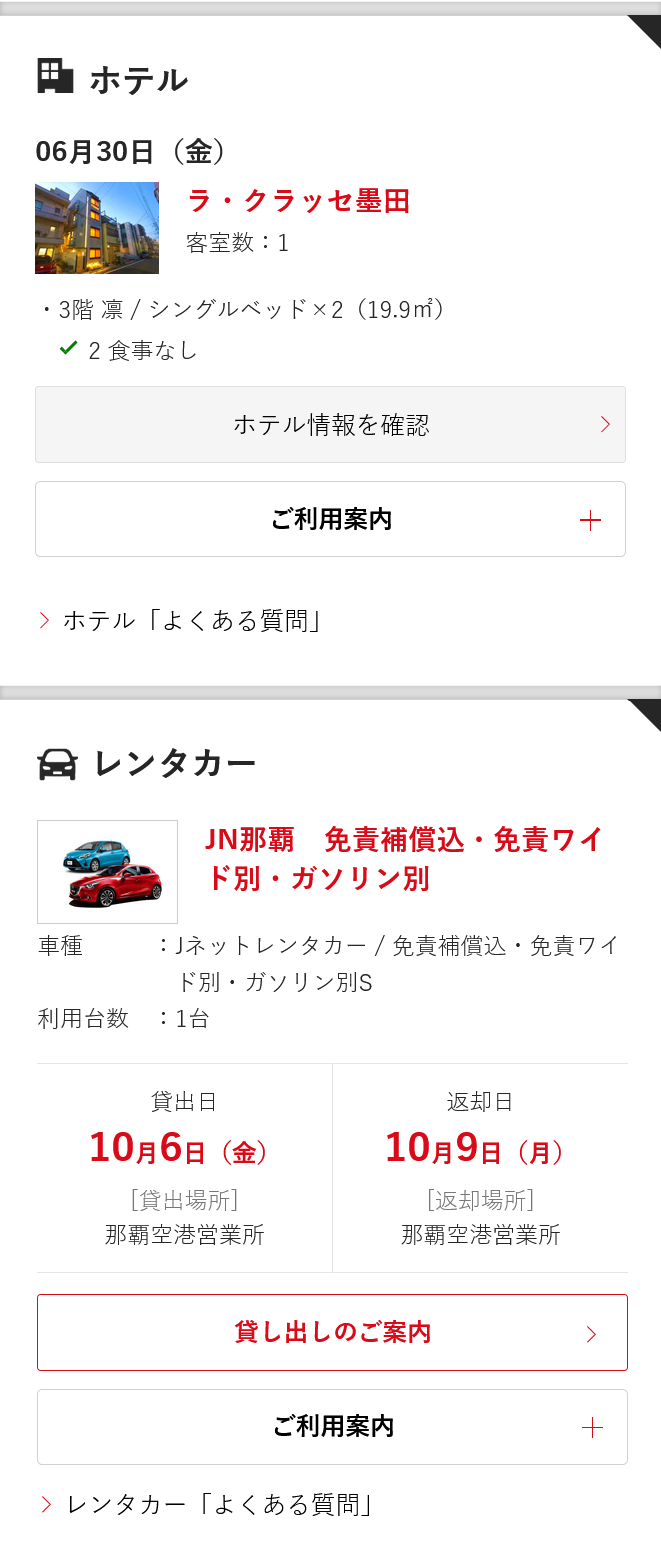Open ホテル情報を確認 button

pos(330,425)
